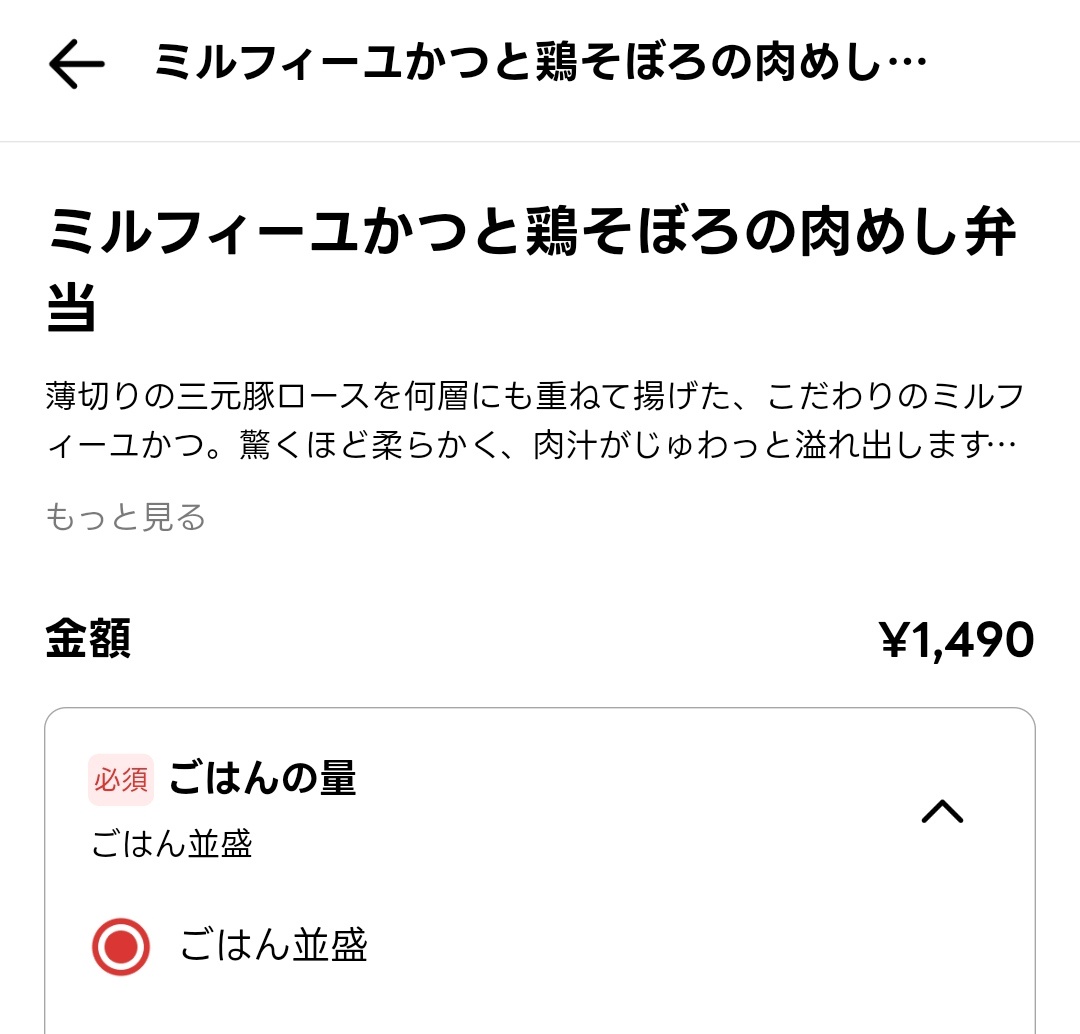
Task: Collapse the ごはんの量 section
Action: point(941,811)
